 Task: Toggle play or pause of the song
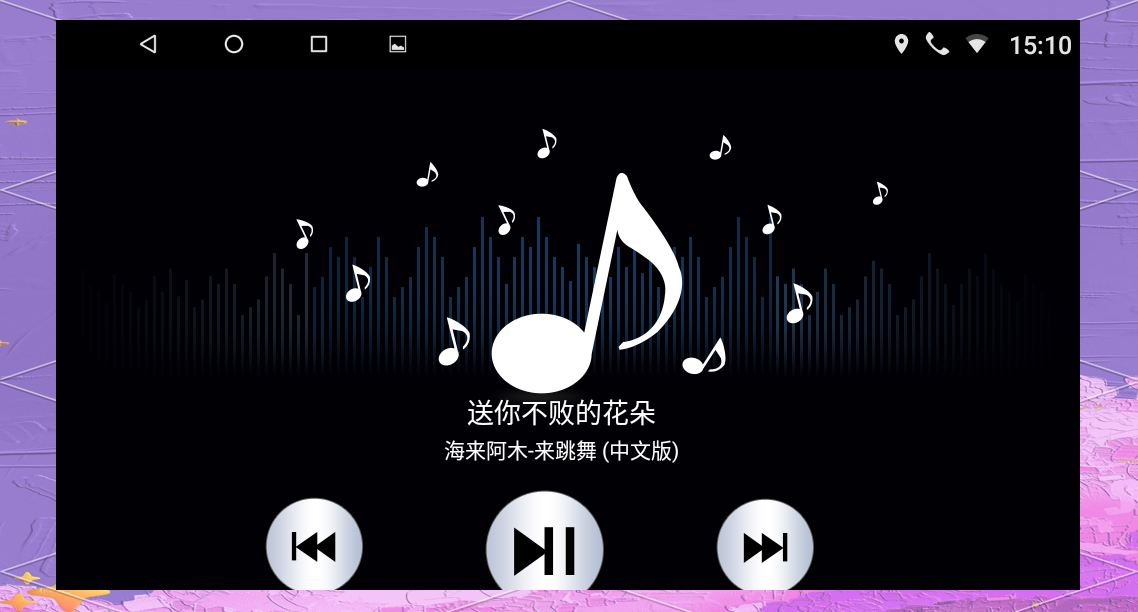544,547
